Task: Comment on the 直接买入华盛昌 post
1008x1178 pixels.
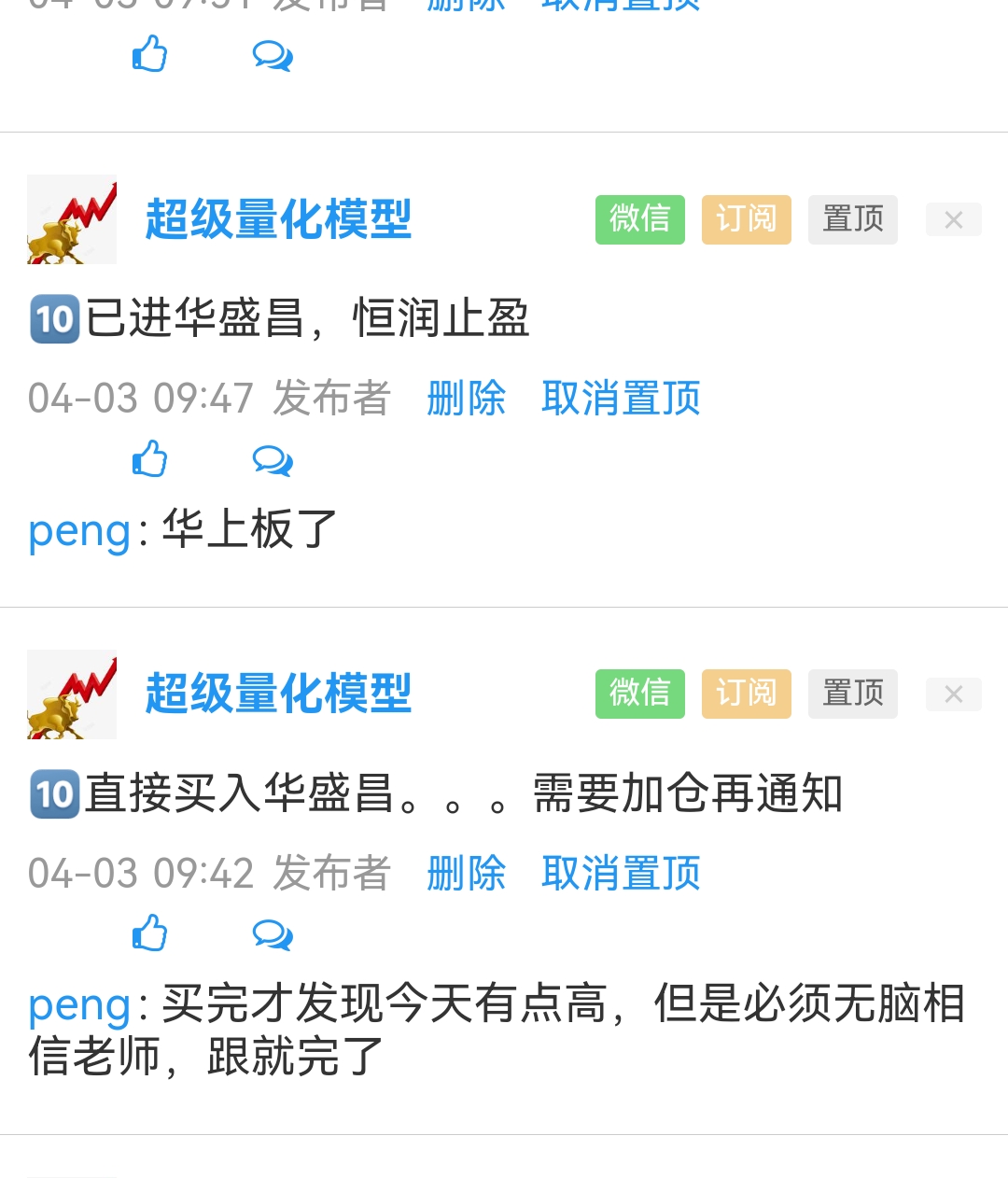Action: pyautogui.click(x=273, y=934)
